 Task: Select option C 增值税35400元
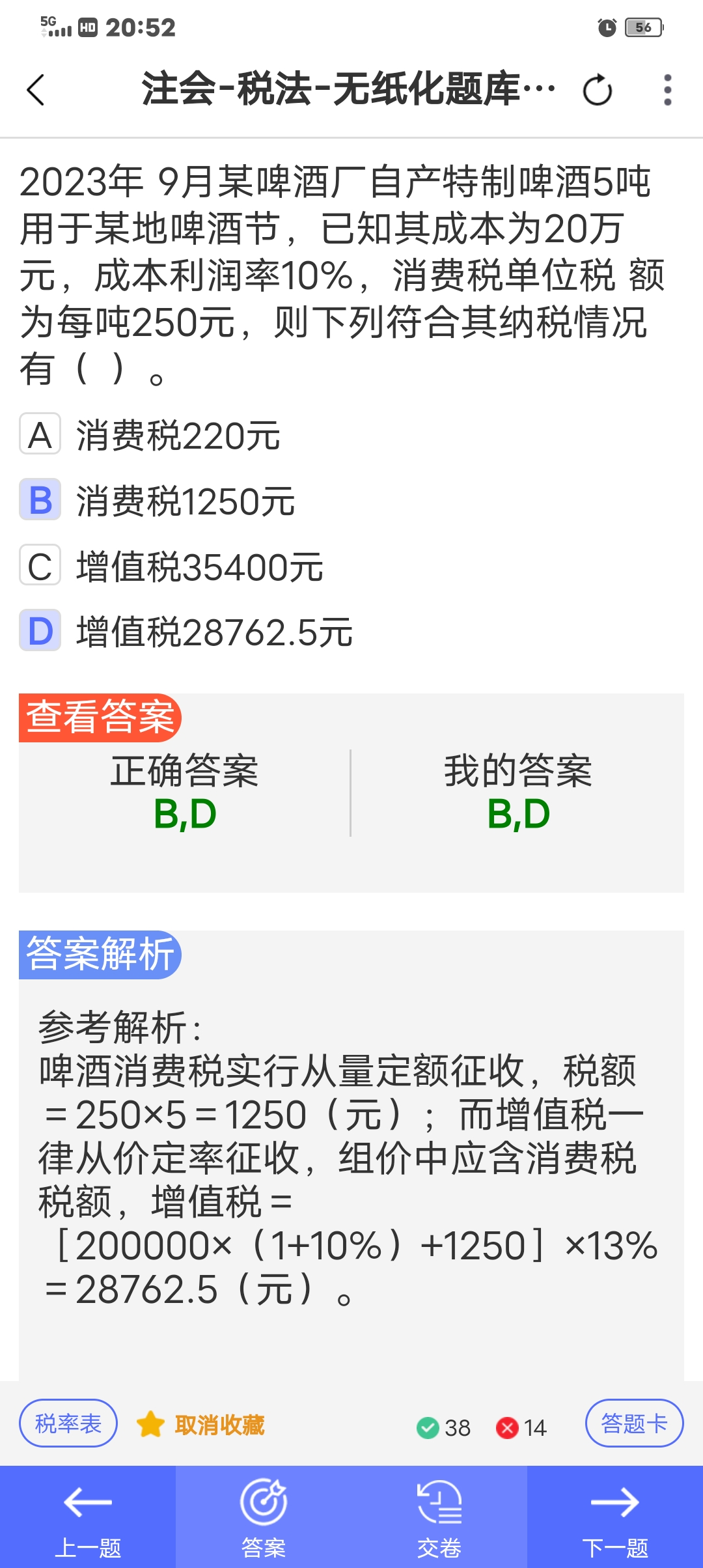click(x=172, y=567)
